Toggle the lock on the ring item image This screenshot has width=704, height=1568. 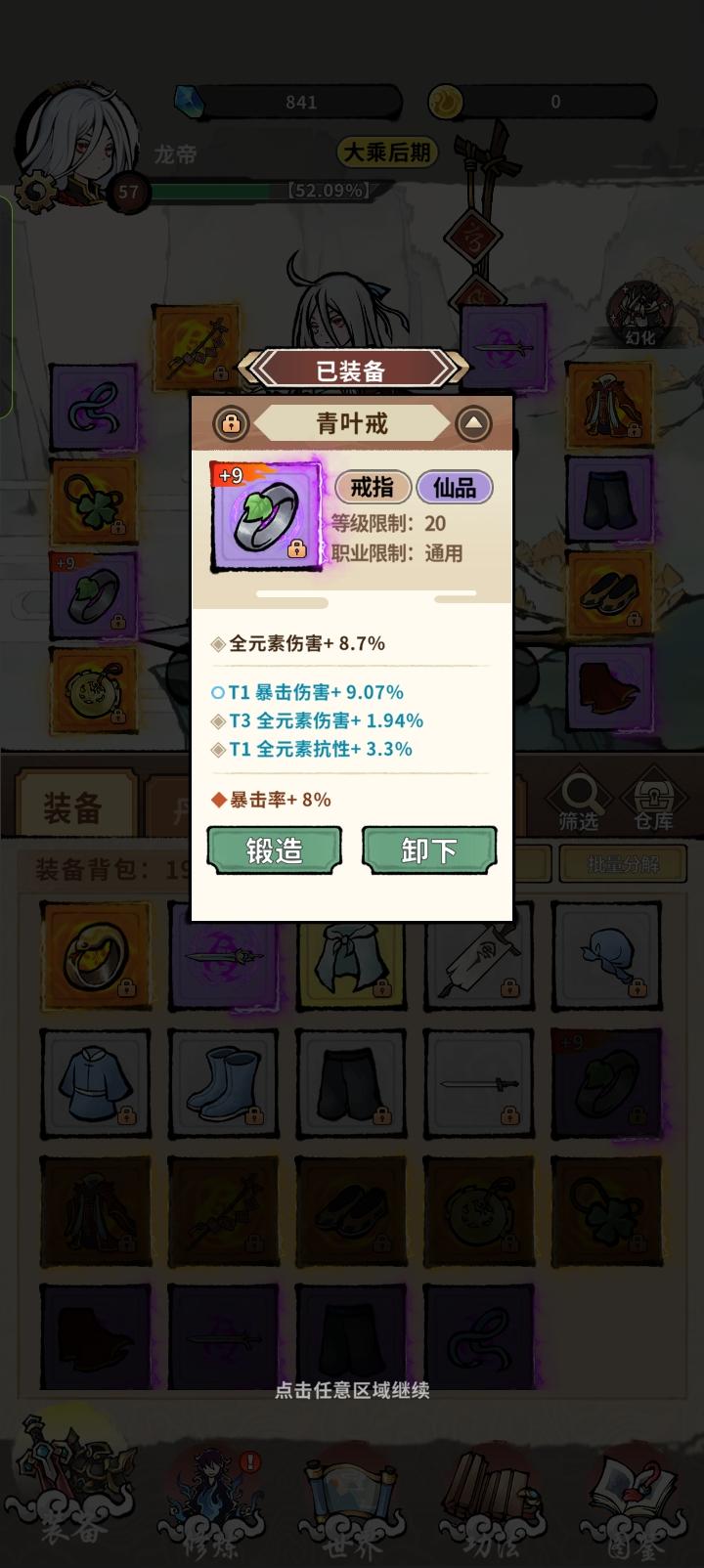click(x=296, y=548)
